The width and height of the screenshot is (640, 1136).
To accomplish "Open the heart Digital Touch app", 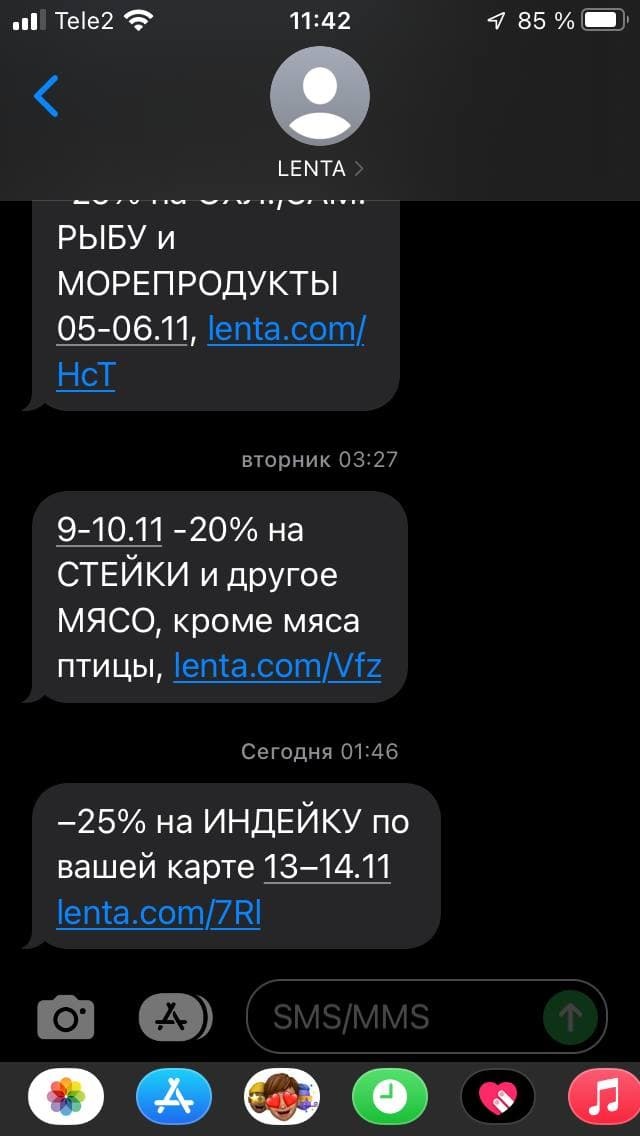I will [498, 1096].
